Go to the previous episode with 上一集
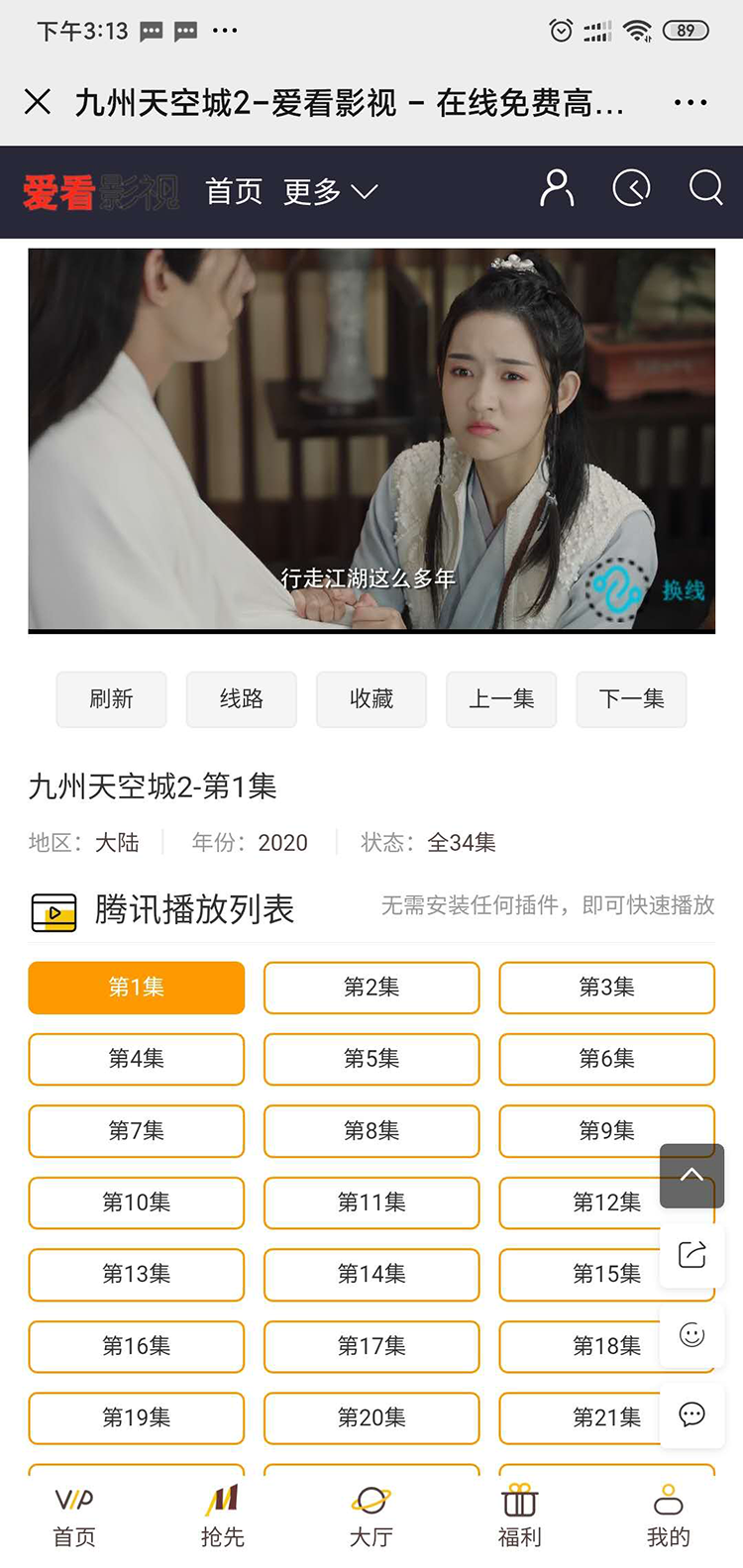The height and width of the screenshot is (1568, 743). 501,699
